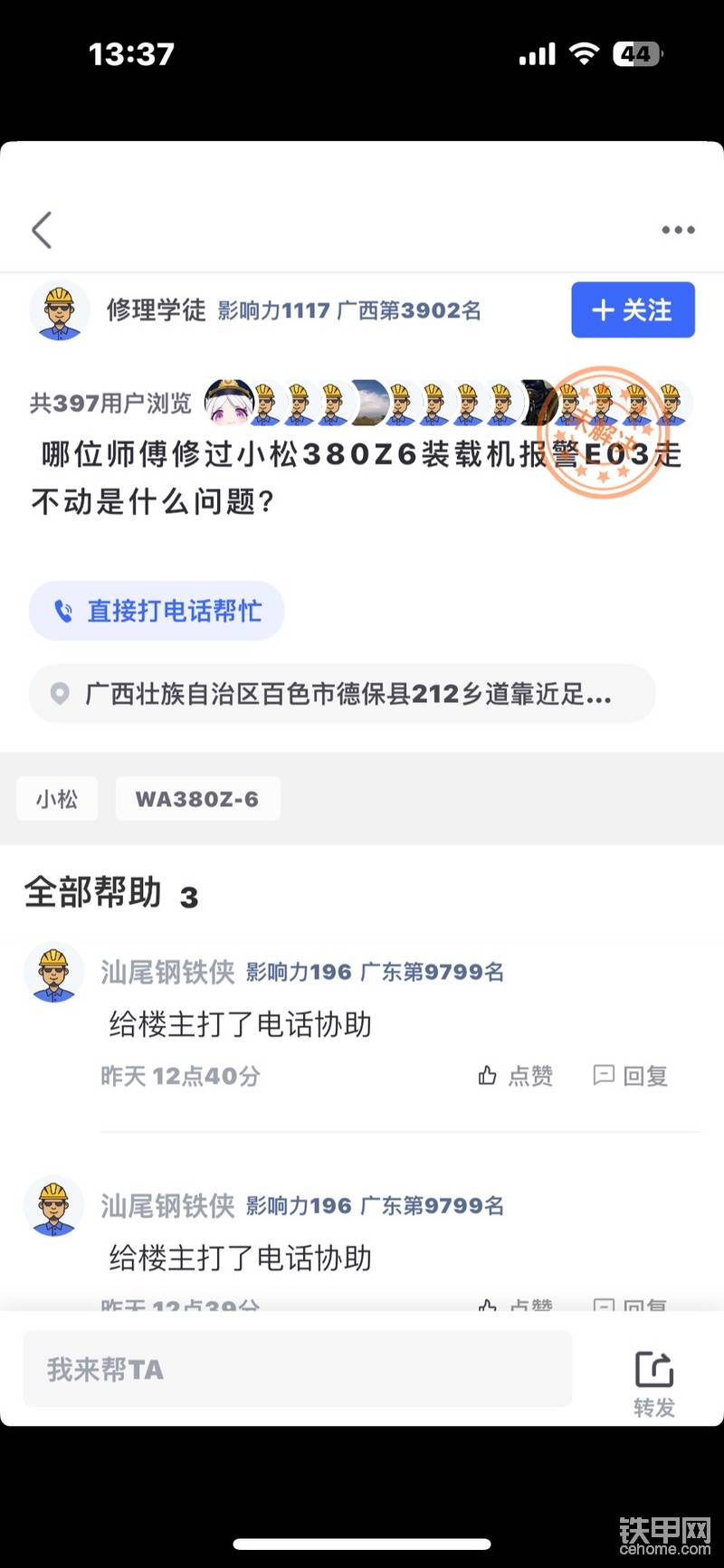
Task: Tap 直接打电话帮忙 to call directly
Action: click(x=157, y=611)
